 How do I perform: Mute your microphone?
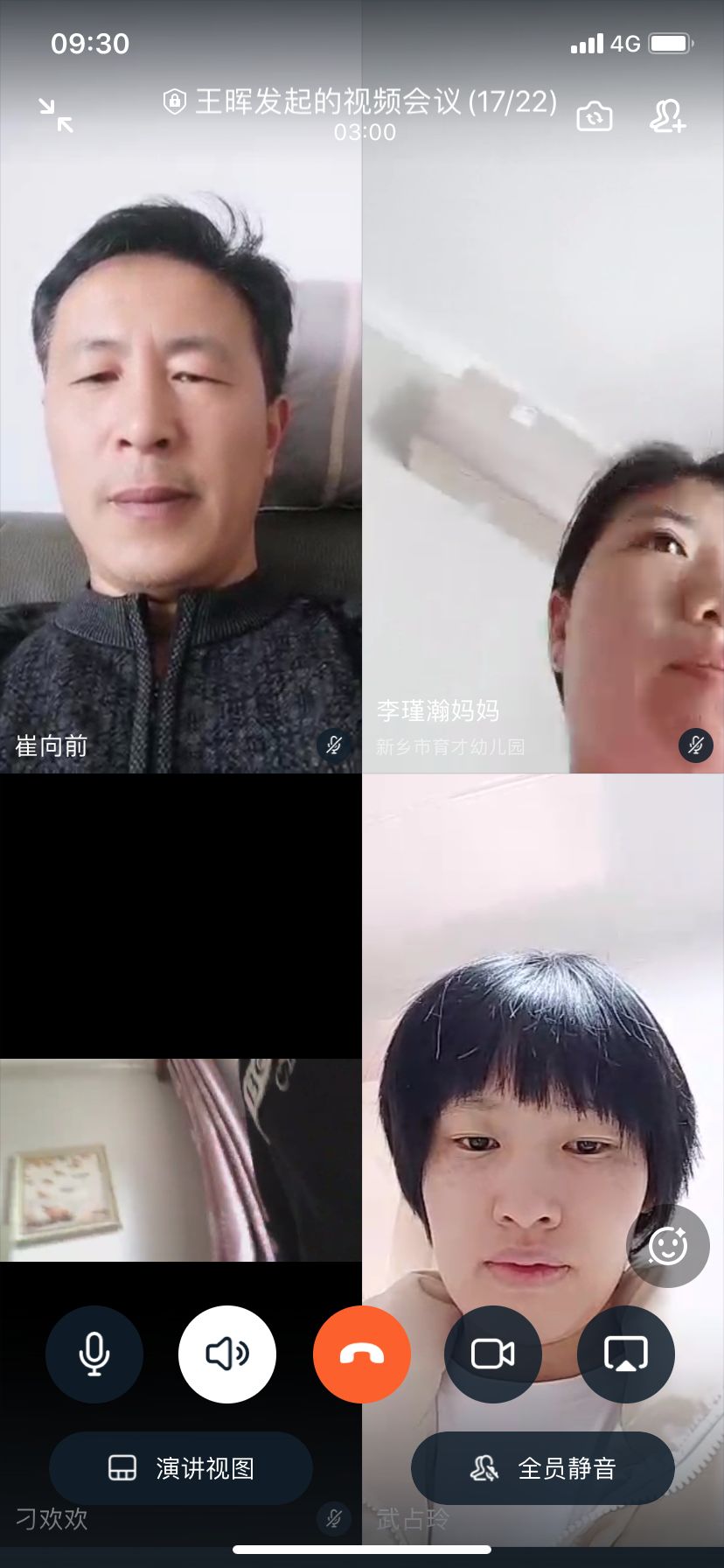point(94,1354)
